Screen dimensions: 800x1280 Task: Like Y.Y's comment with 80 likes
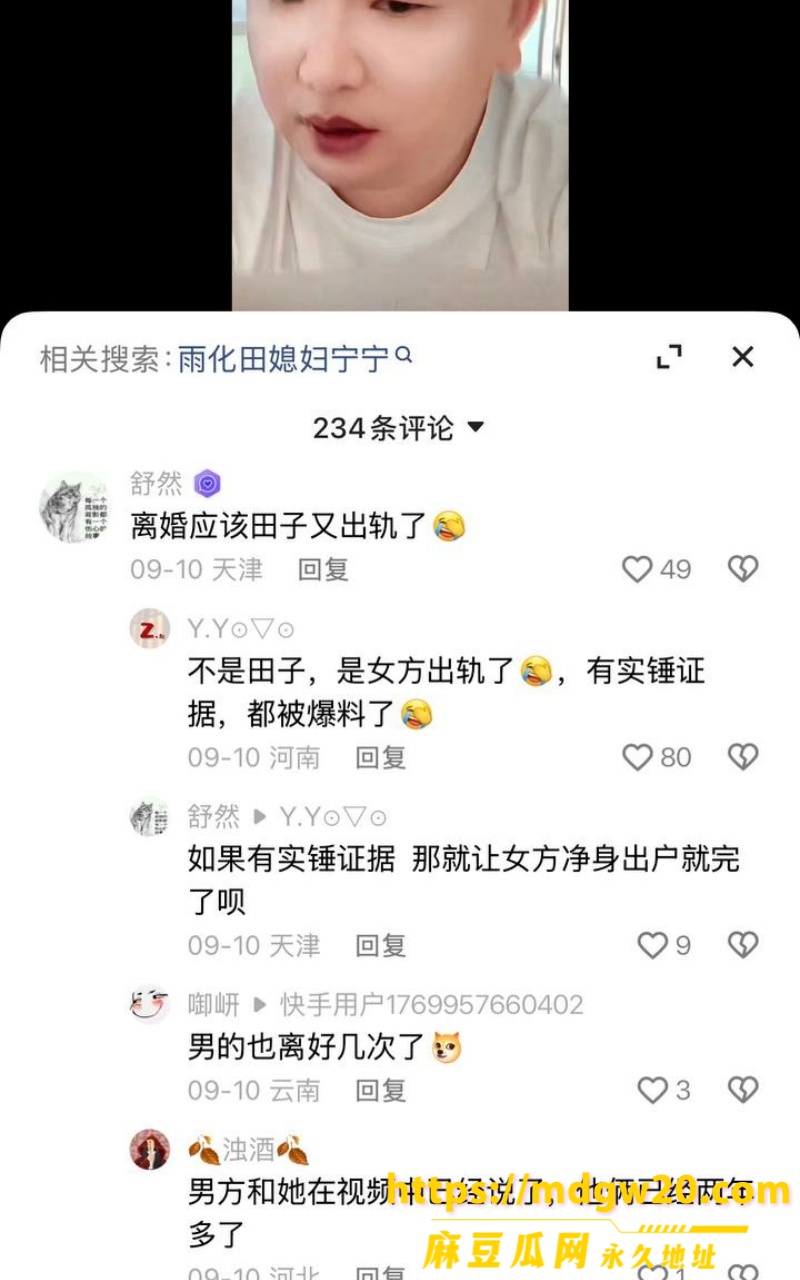(637, 757)
